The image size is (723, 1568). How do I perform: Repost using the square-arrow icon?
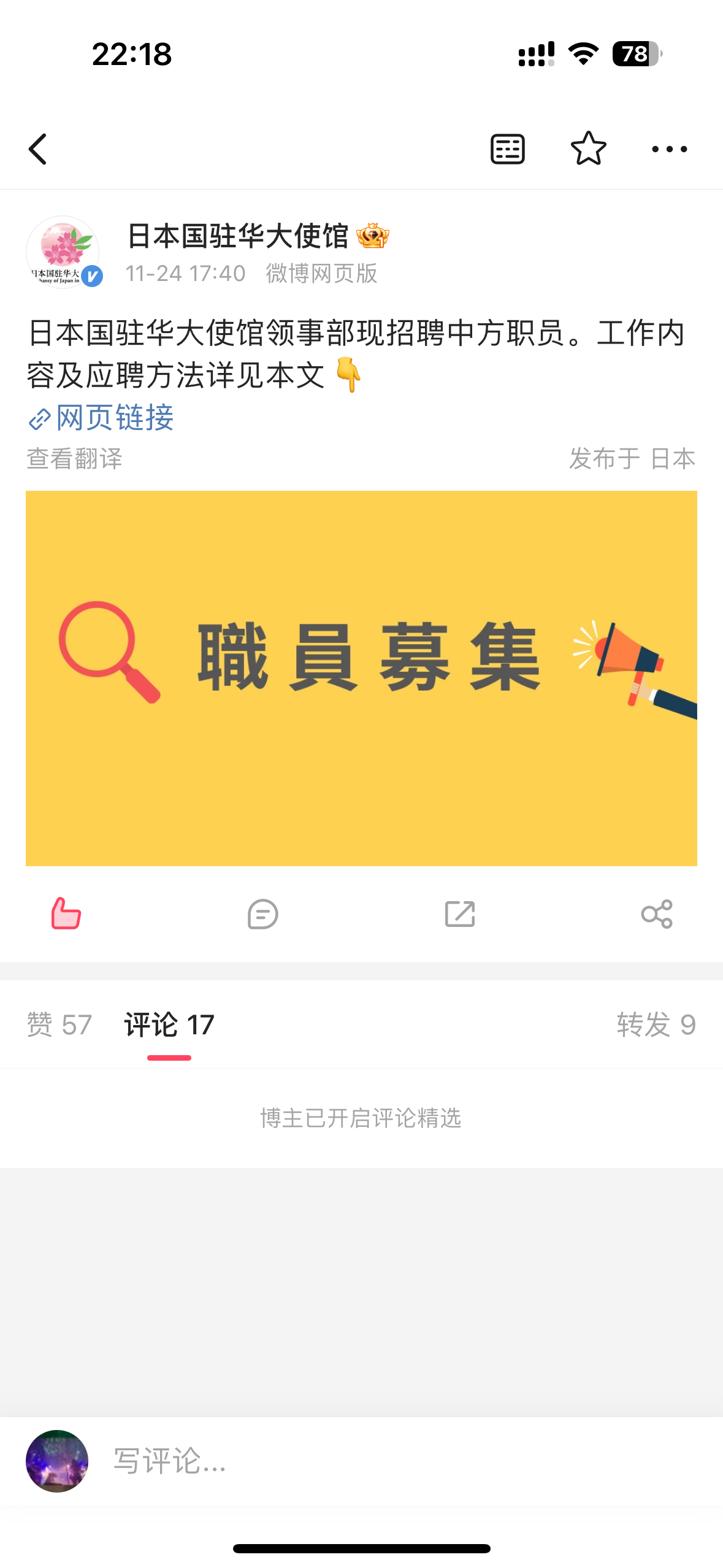[460, 914]
